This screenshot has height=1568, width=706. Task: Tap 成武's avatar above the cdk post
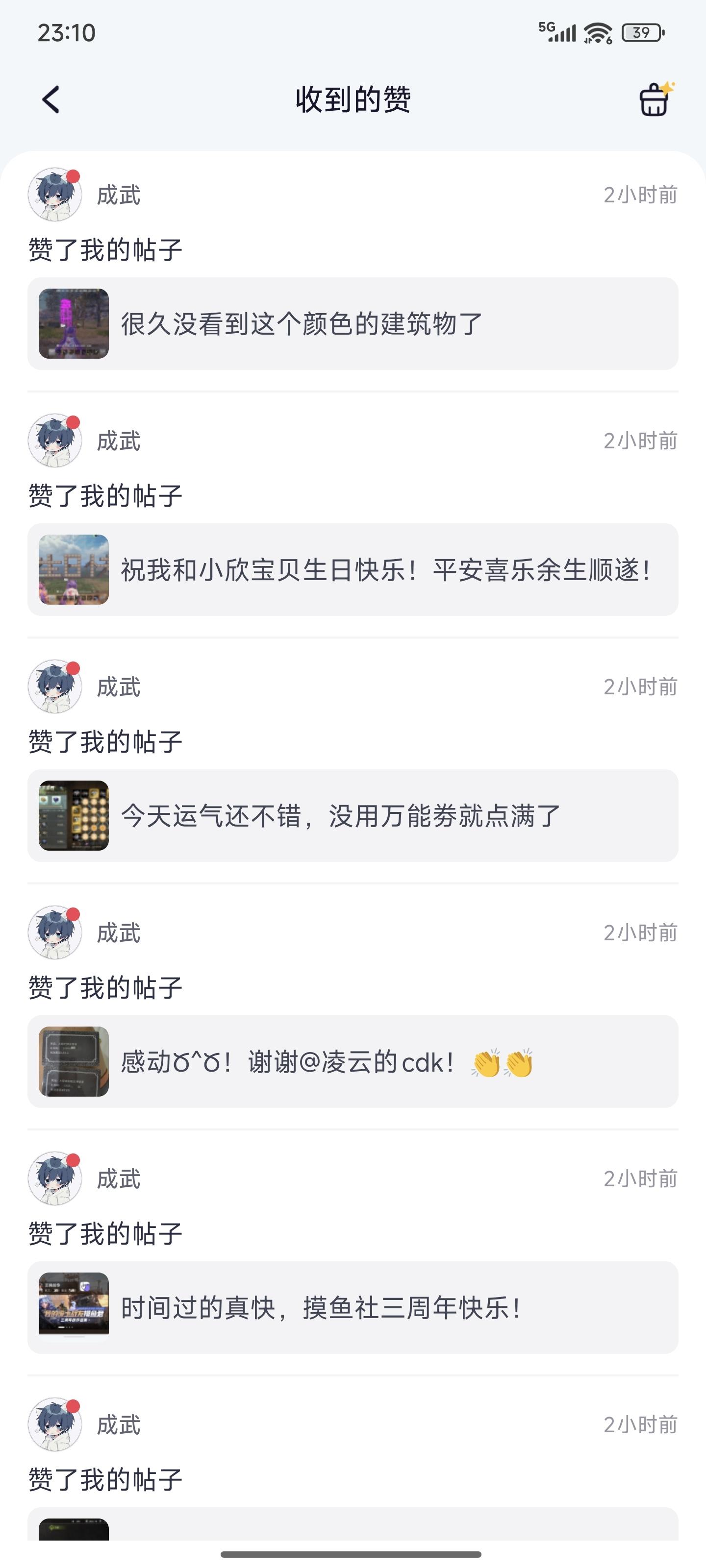[55, 932]
